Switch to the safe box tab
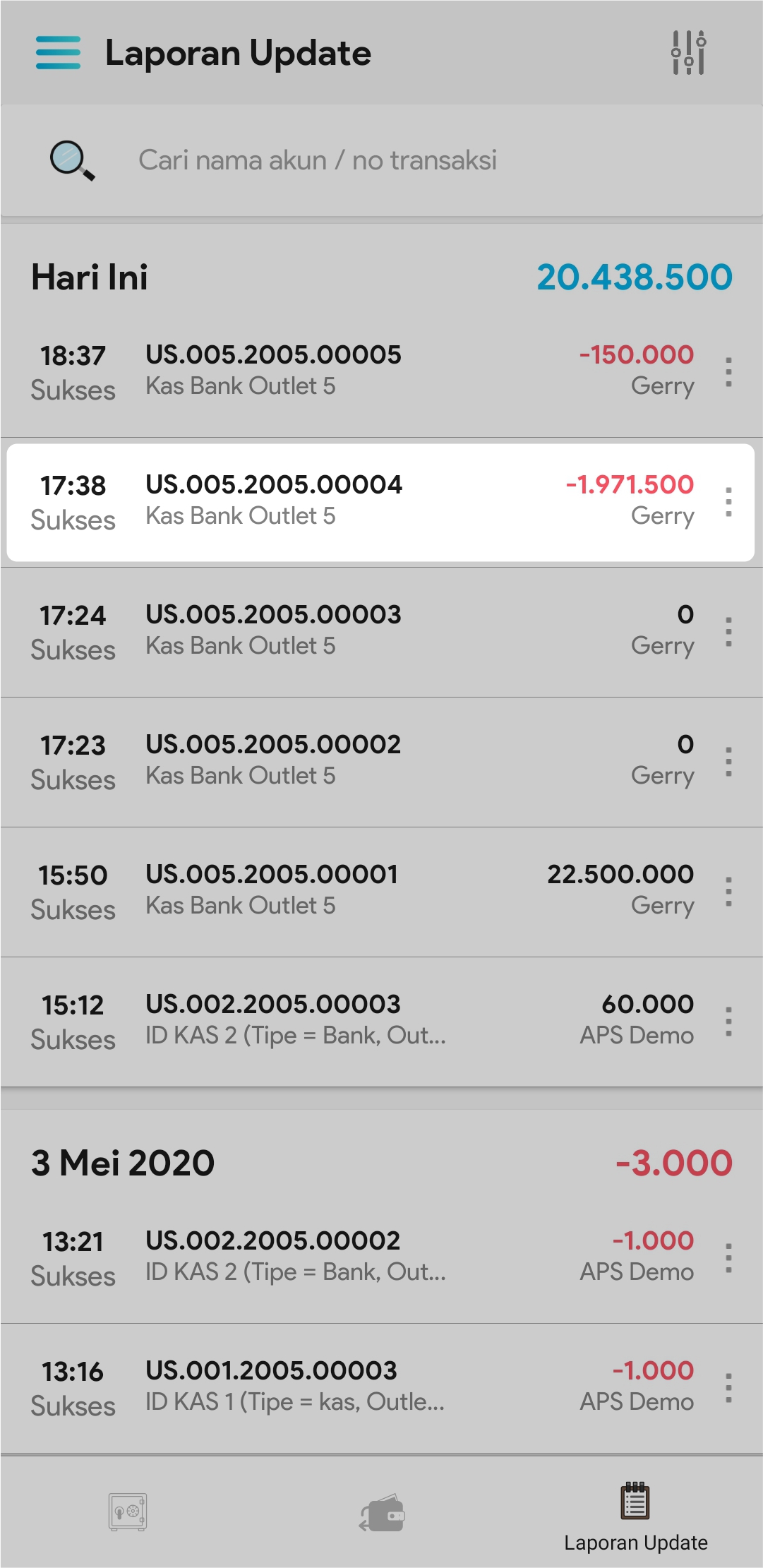 [x=128, y=1512]
